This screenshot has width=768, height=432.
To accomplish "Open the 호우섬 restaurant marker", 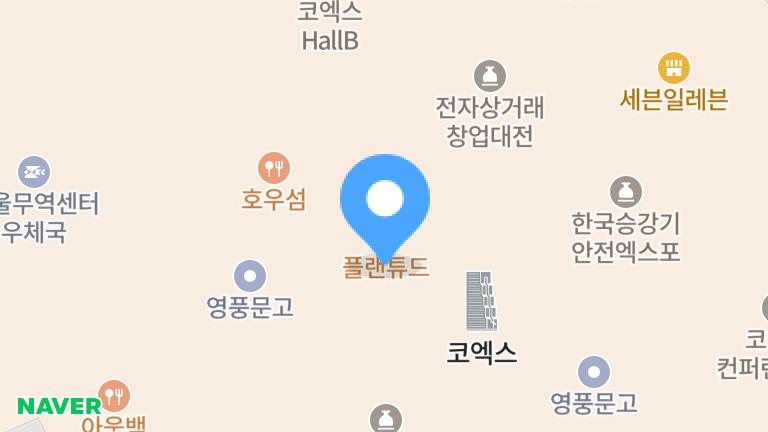I will coord(273,168).
